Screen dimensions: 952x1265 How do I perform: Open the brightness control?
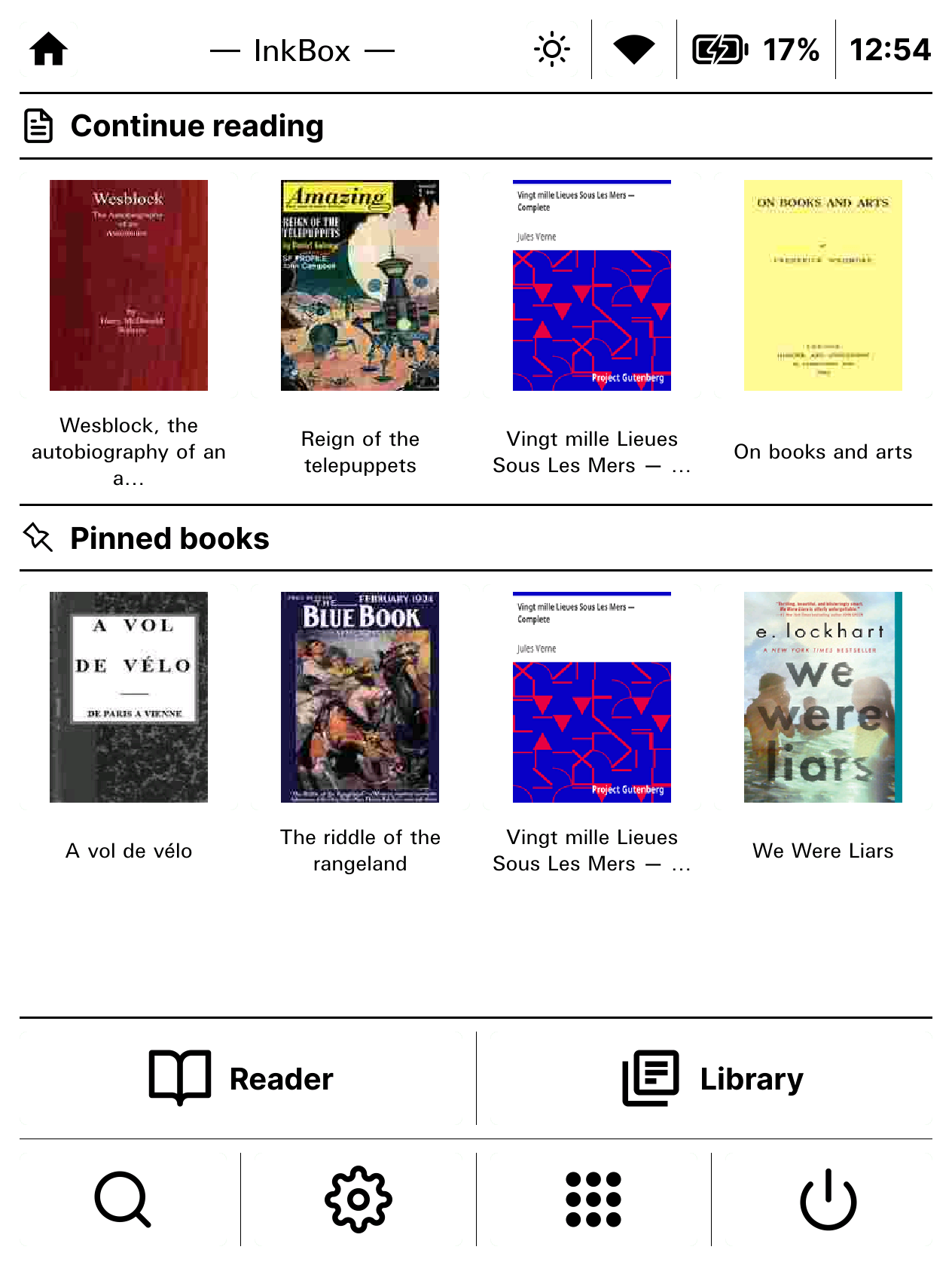pyautogui.click(x=552, y=50)
